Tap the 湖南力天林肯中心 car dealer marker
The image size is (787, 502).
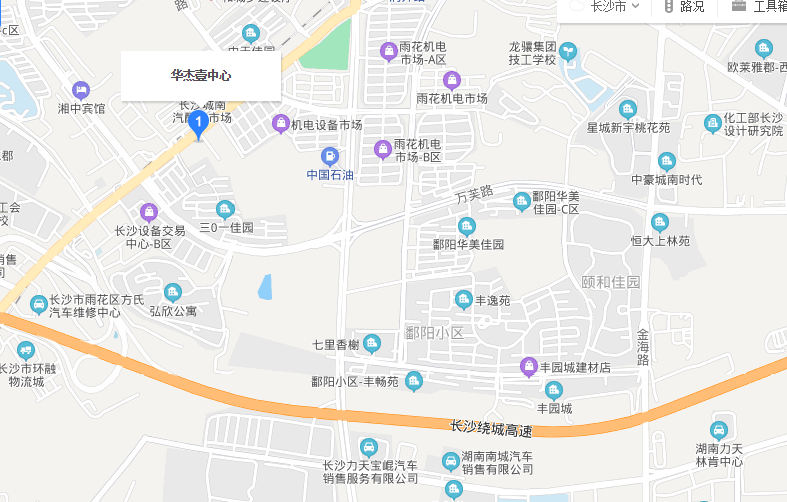[718, 430]
